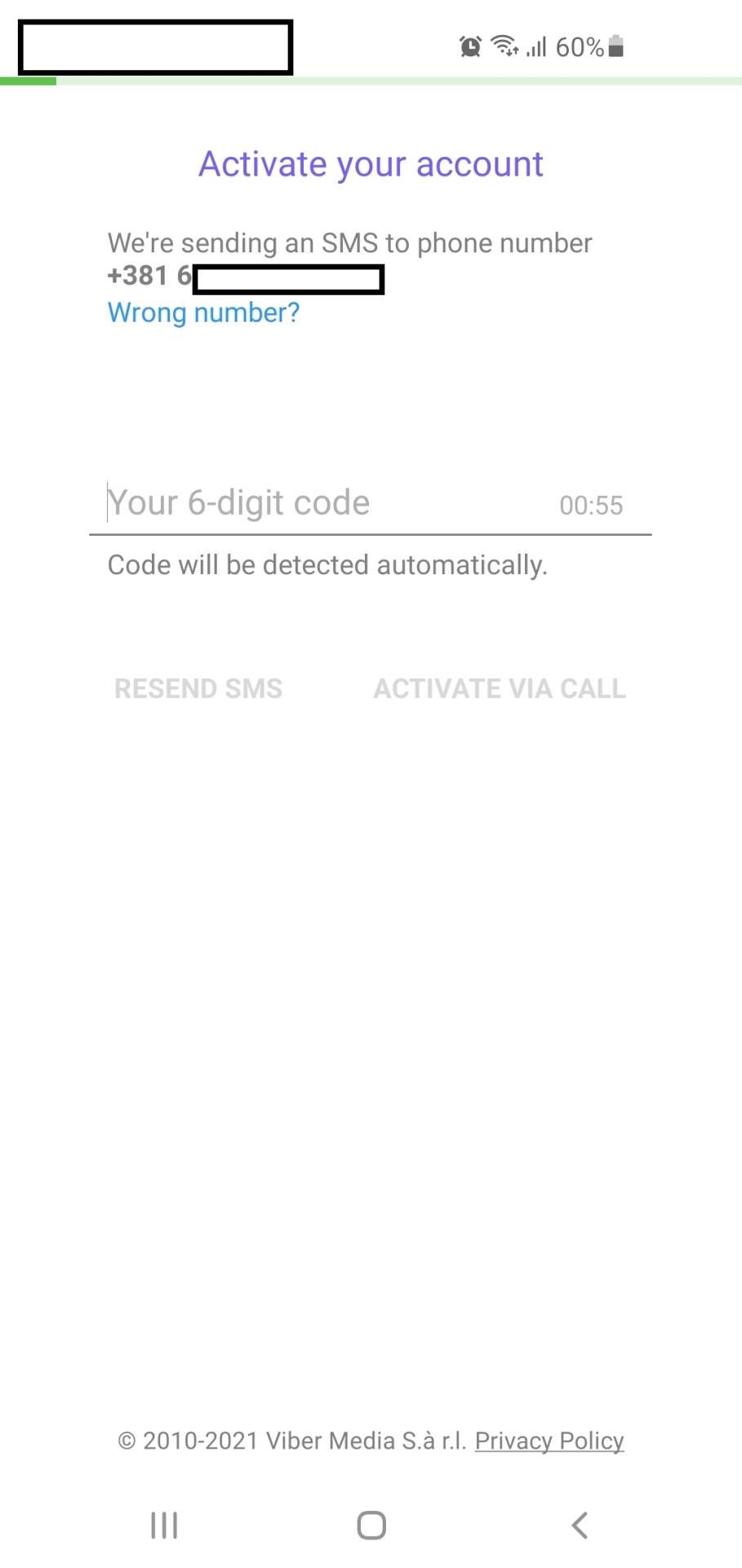
Task: Tap the Wi-Fi signal icon
Action: (504, 47)
